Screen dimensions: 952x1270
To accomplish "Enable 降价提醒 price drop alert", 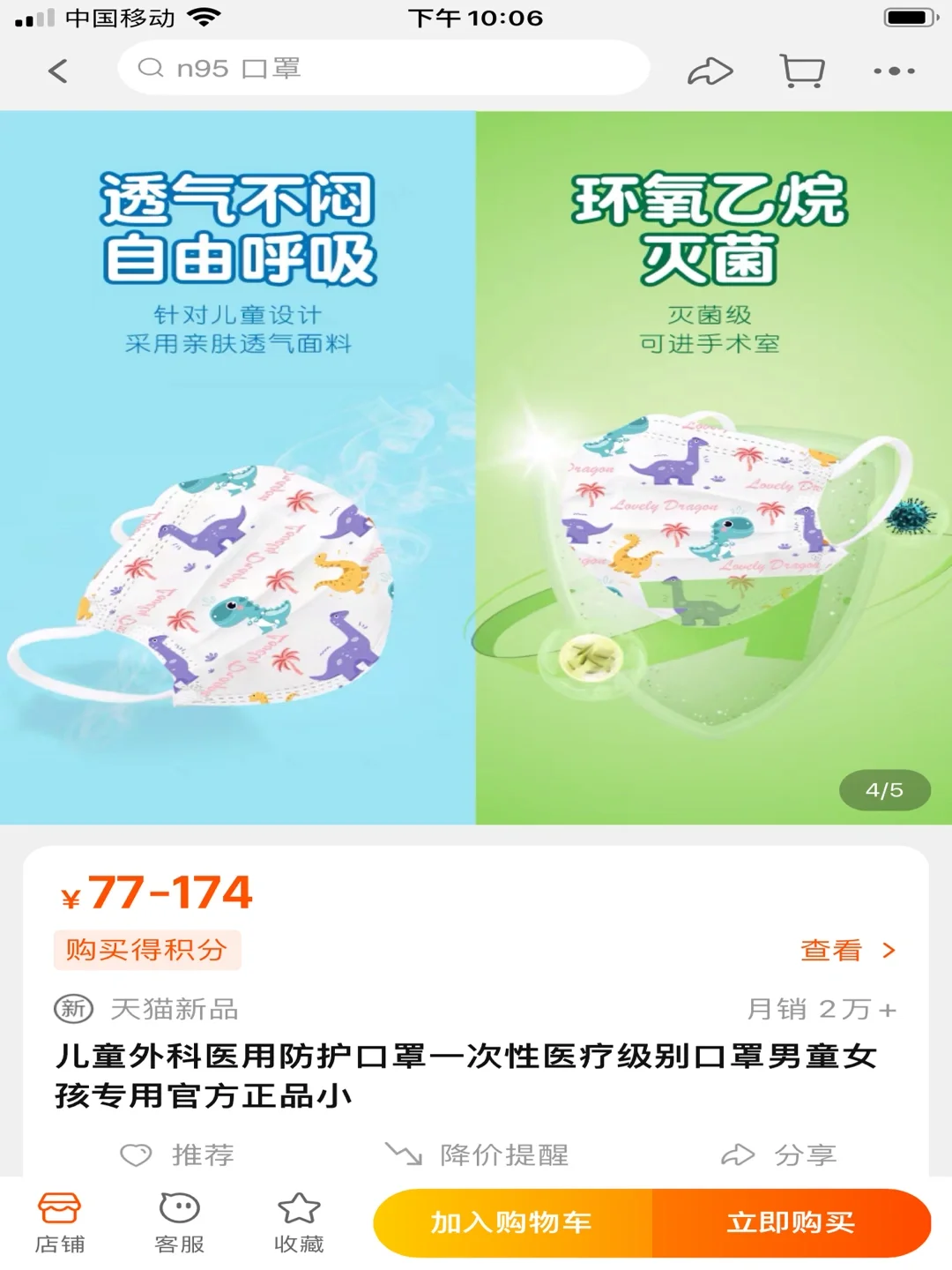I will pyautogui.click(x=478, y=1154).
